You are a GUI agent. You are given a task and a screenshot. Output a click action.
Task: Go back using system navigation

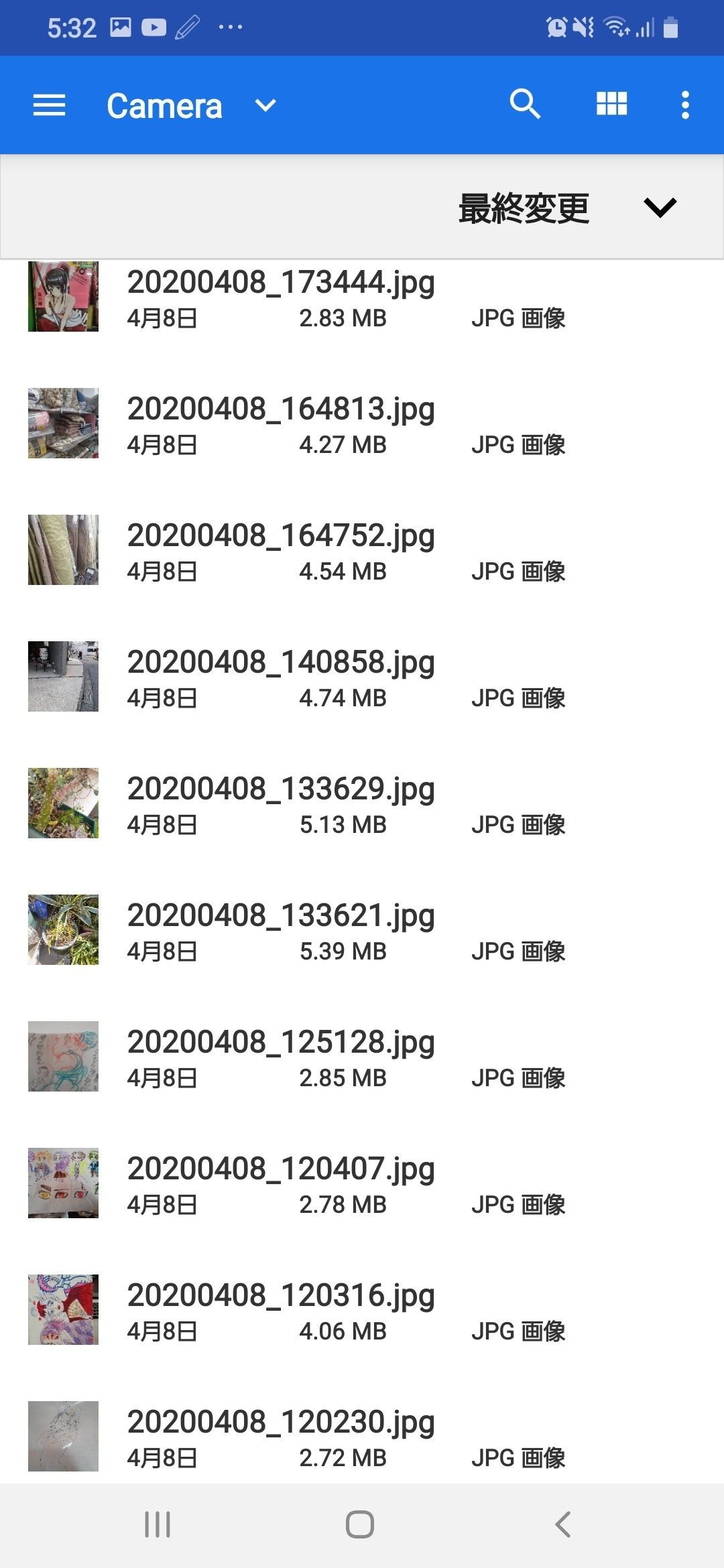point(563,1524)
